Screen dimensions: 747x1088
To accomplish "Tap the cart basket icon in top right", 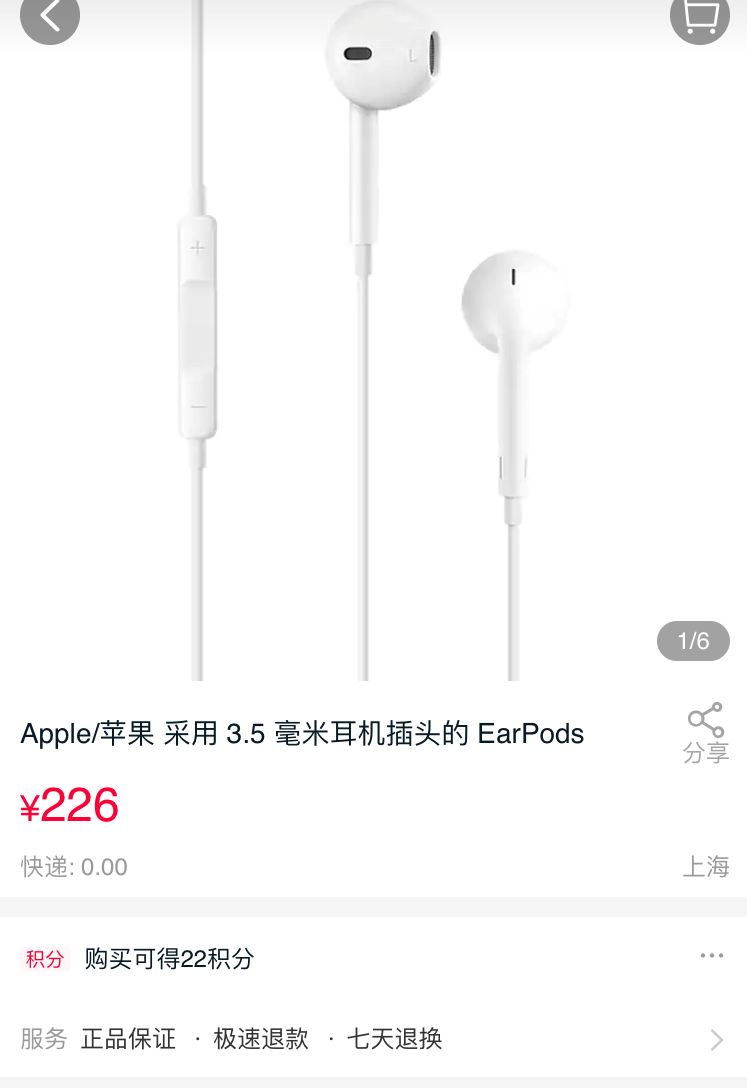I will point(699,18).
